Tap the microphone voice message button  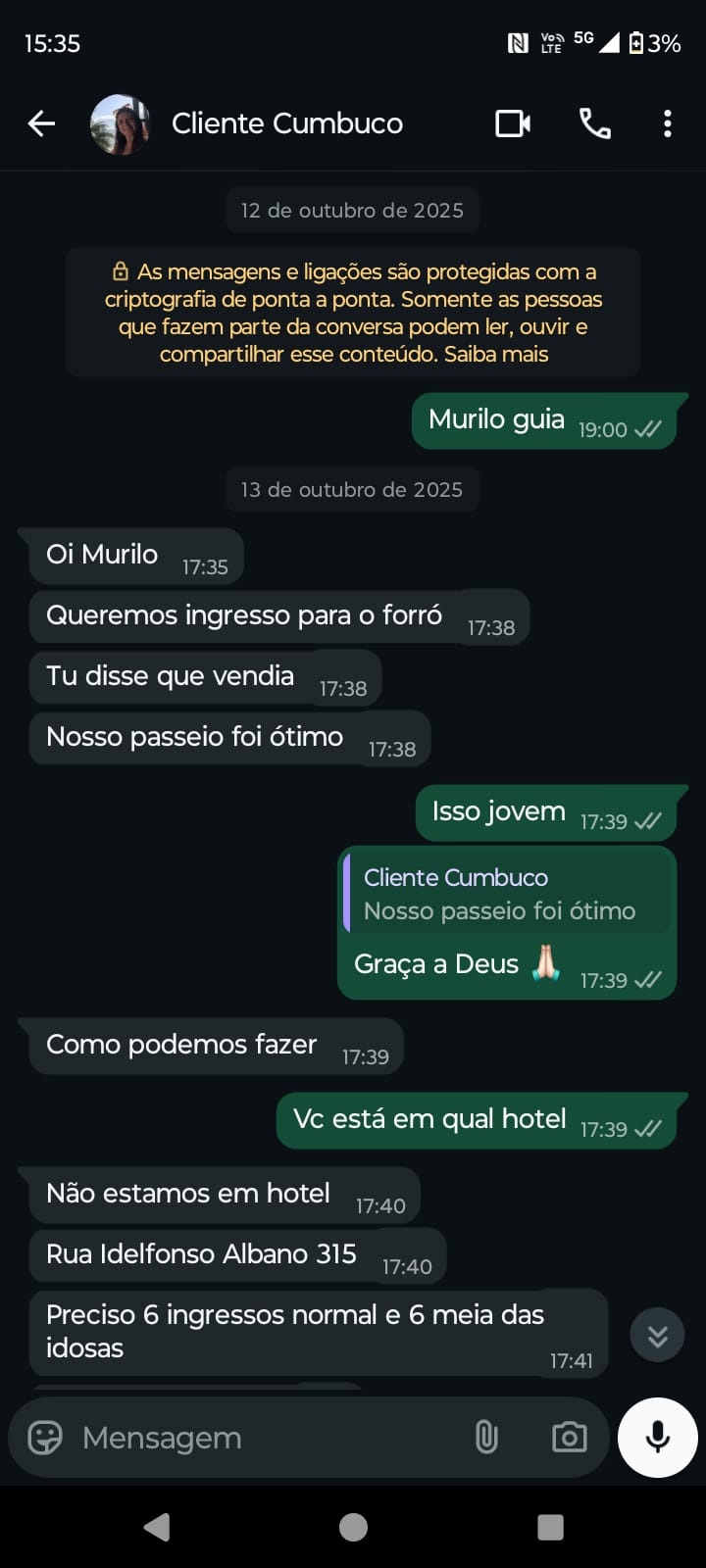click(x=658, y=1438)
